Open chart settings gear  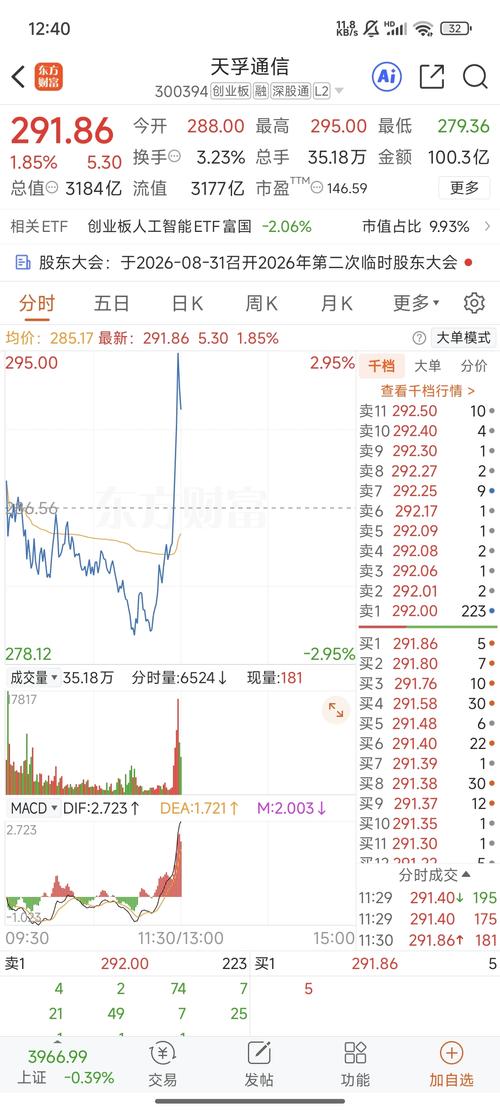coord(474,303)
